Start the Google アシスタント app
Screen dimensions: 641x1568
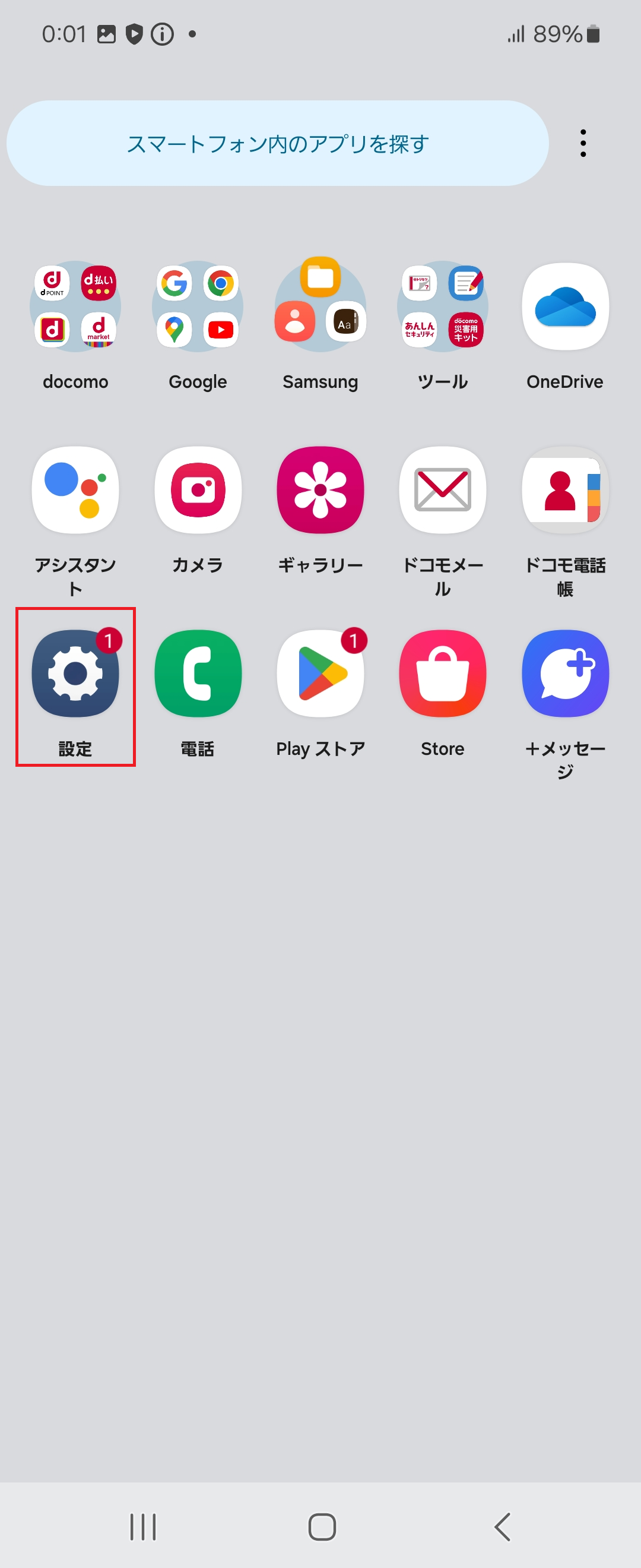74,490
